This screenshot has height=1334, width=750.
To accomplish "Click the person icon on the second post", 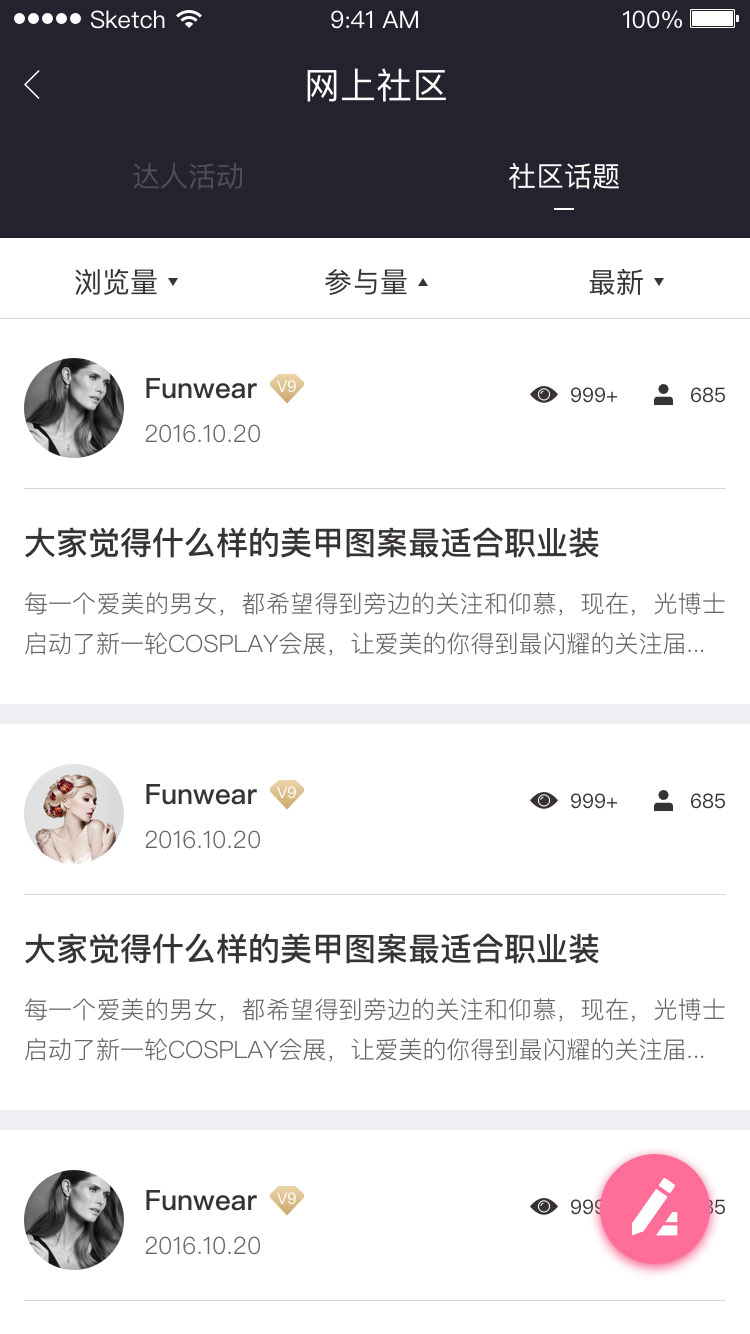I will 663,800.
